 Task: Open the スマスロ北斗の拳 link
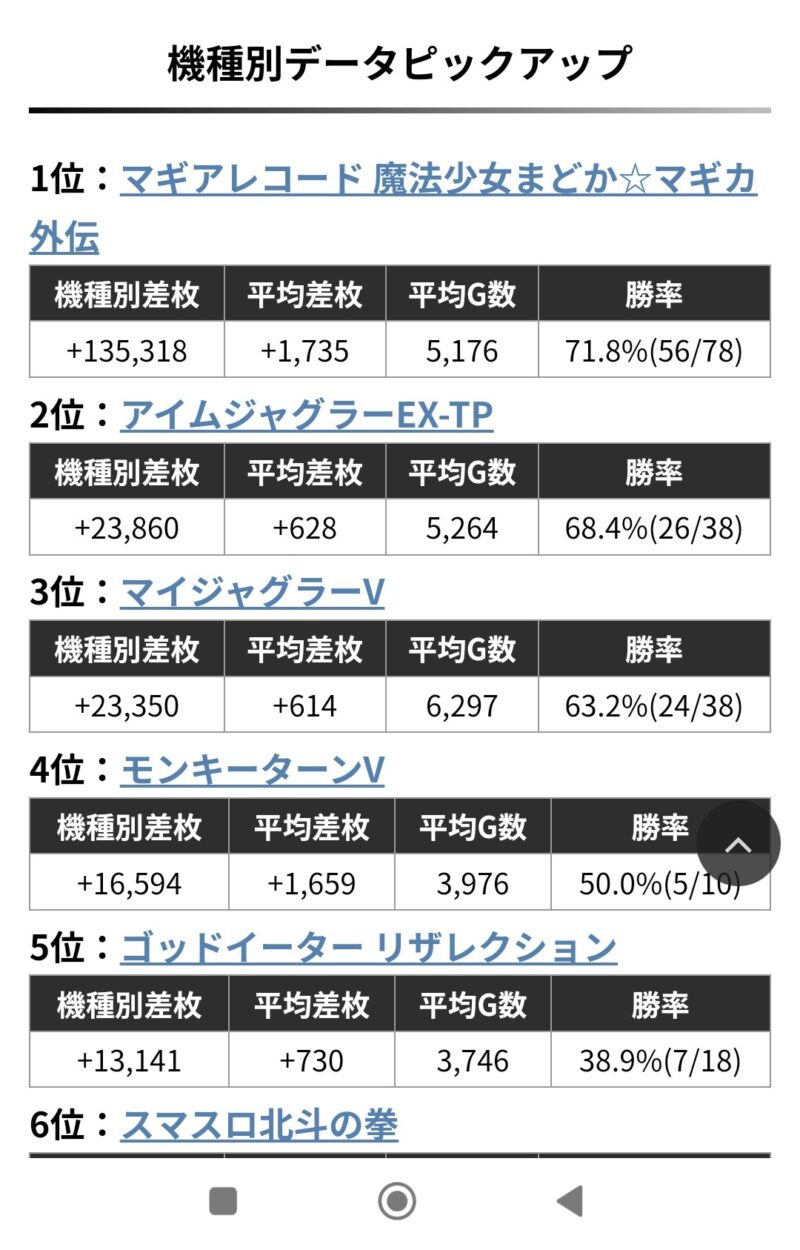259,1126
